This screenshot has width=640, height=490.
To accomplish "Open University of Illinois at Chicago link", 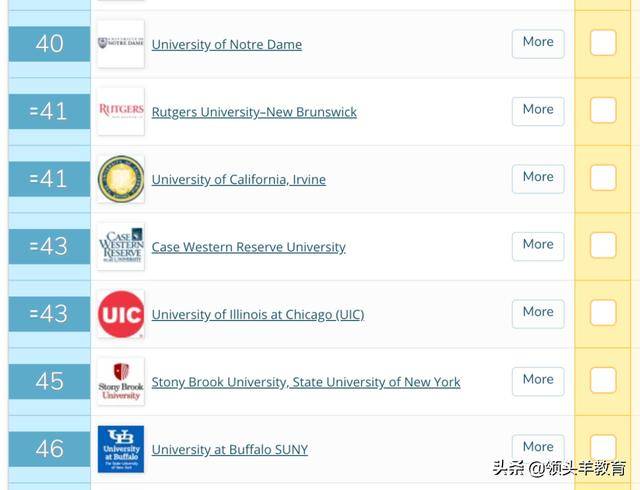I will (257, 315).
